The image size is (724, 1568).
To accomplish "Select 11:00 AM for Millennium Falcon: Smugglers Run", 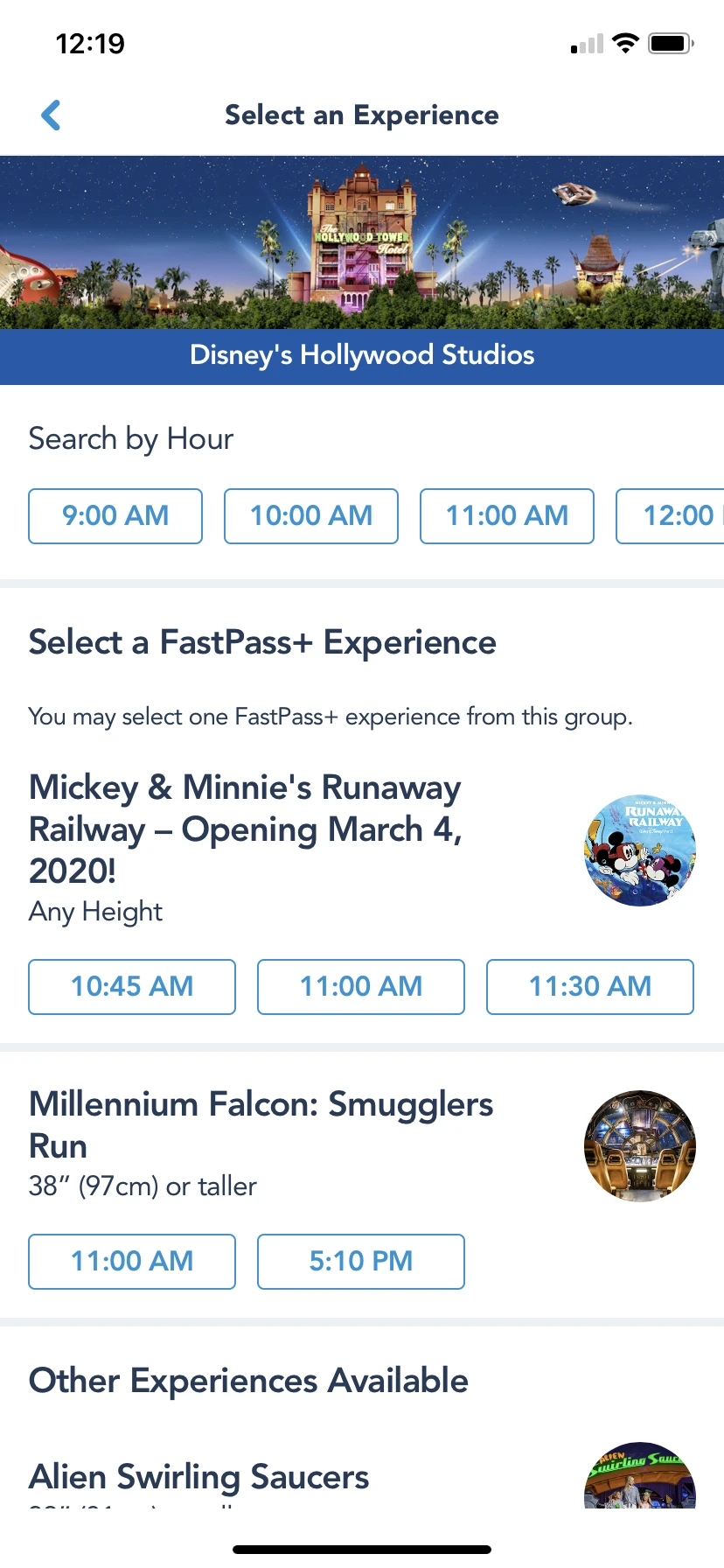I will coord(132,1262).
